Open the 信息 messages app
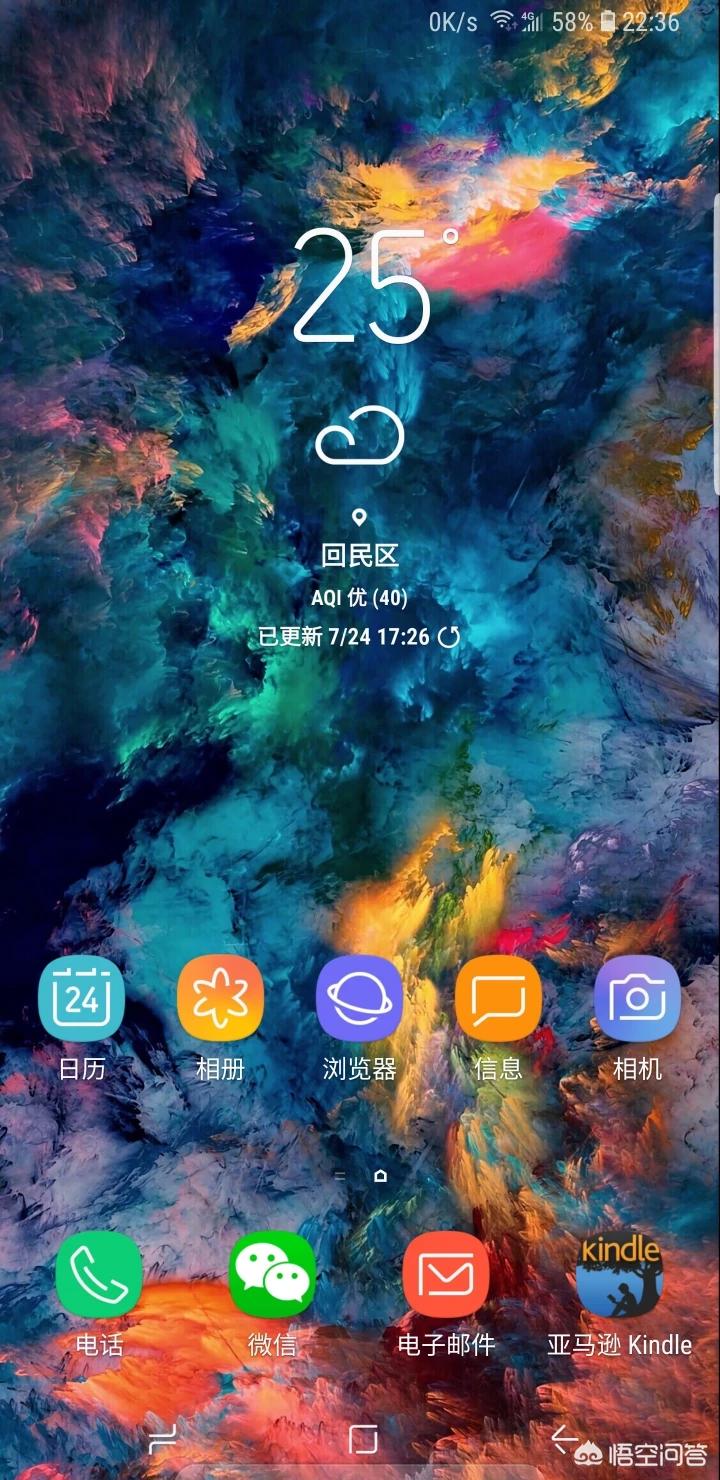 point(498,999)
